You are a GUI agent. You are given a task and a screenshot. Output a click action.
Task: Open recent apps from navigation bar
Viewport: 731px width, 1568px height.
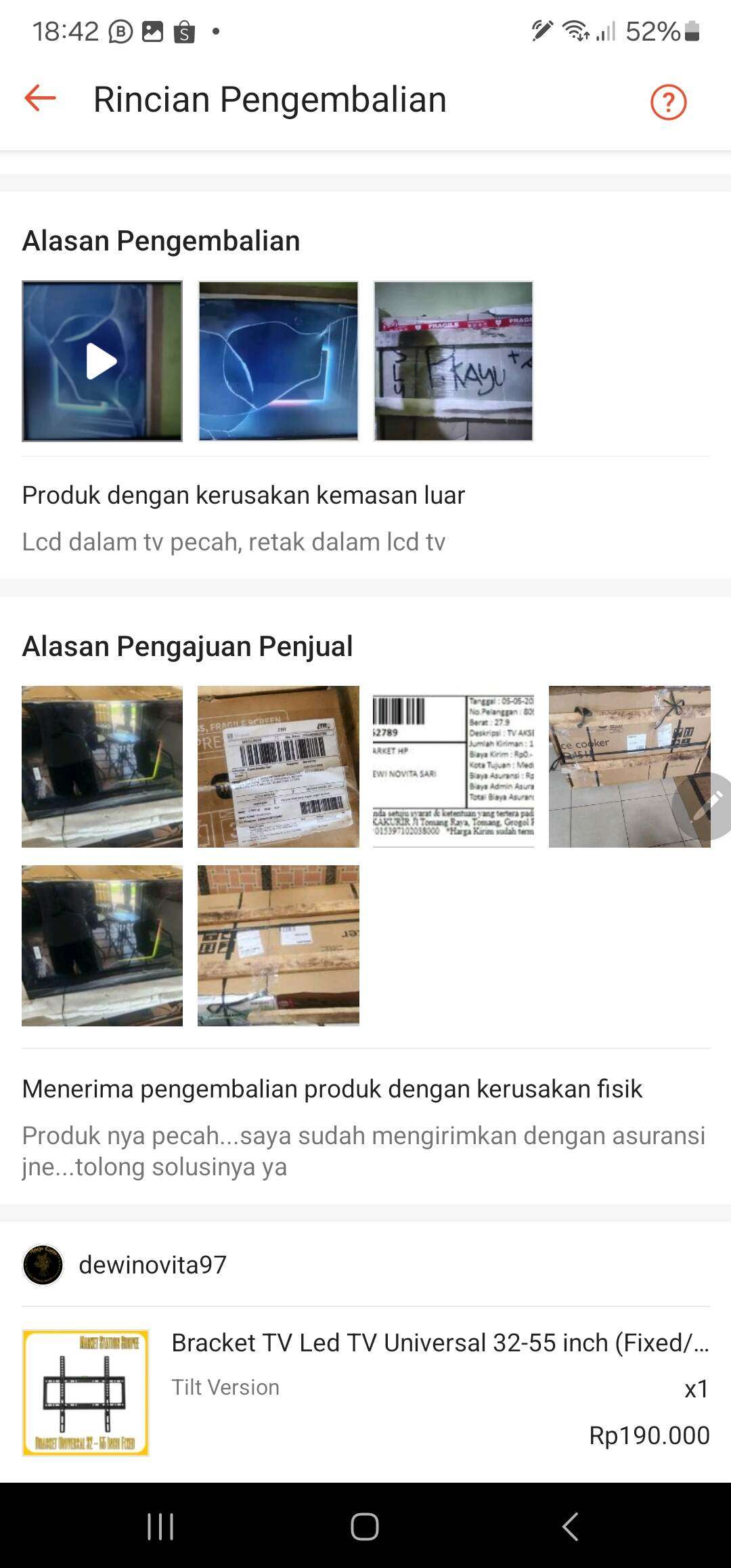(160, 1527)
